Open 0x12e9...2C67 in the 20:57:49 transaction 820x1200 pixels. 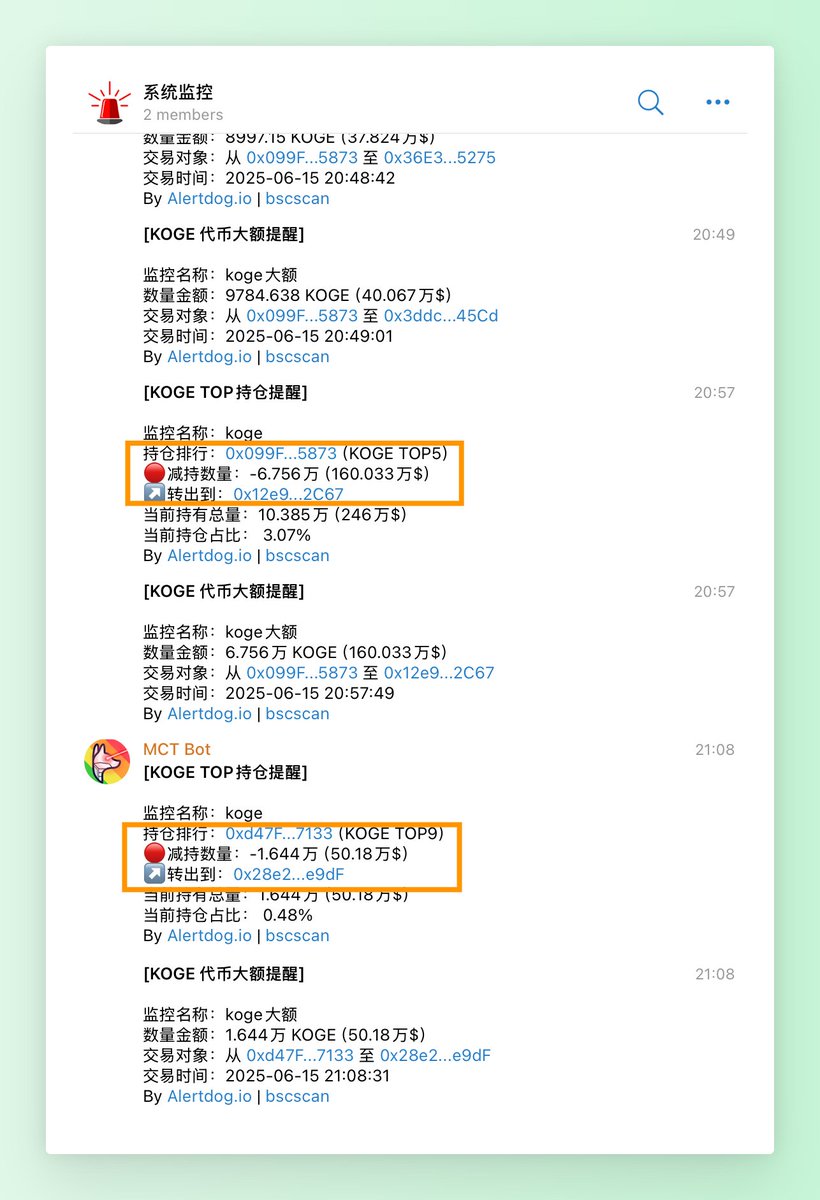tap(438, 673)
